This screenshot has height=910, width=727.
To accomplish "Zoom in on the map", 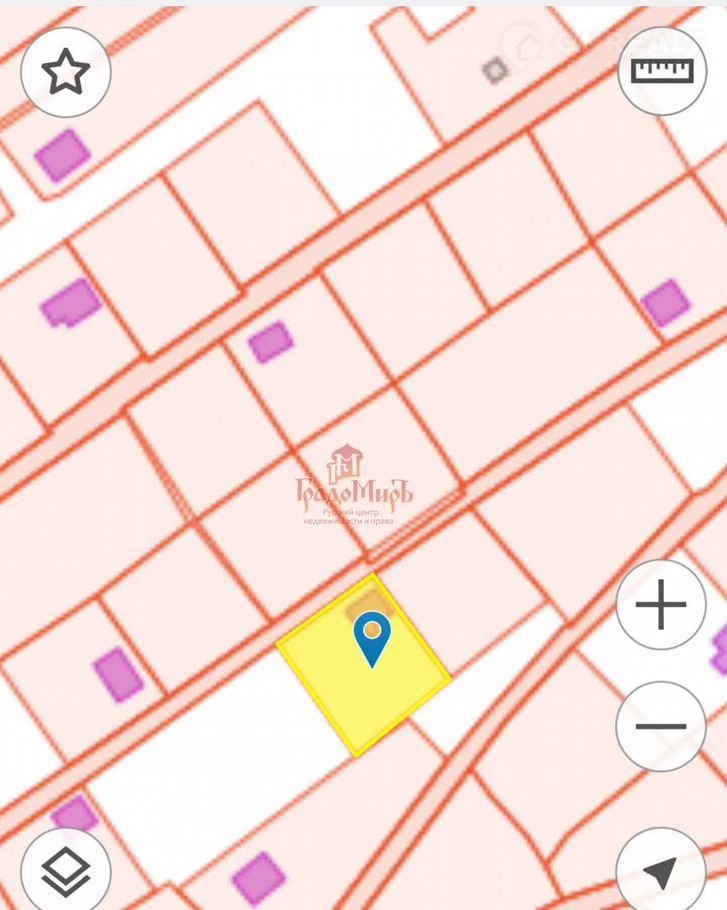I will point(661,605).
